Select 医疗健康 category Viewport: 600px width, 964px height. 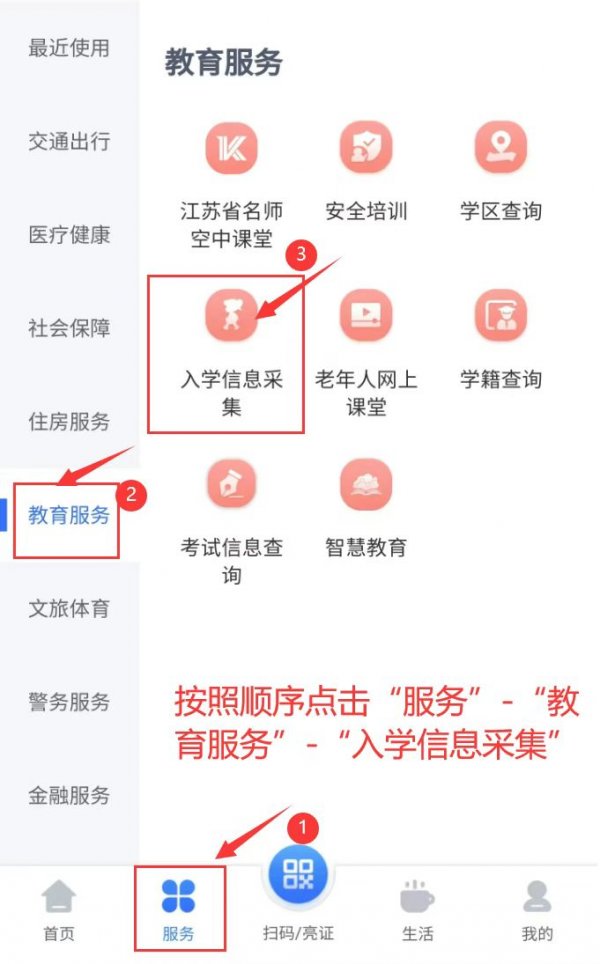[x=69, y=235]
